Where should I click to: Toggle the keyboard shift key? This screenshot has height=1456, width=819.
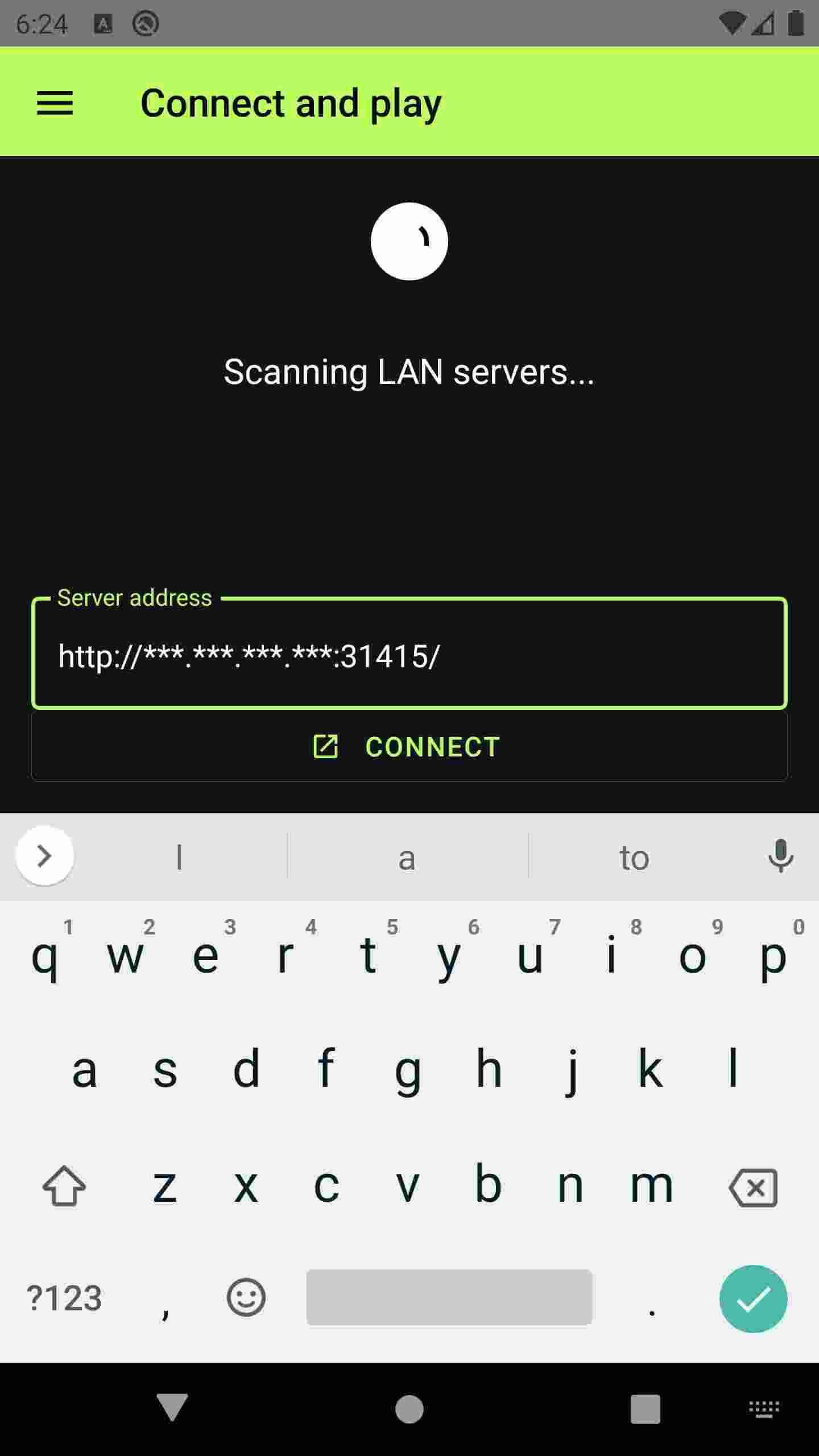[x=64, y=1186]
